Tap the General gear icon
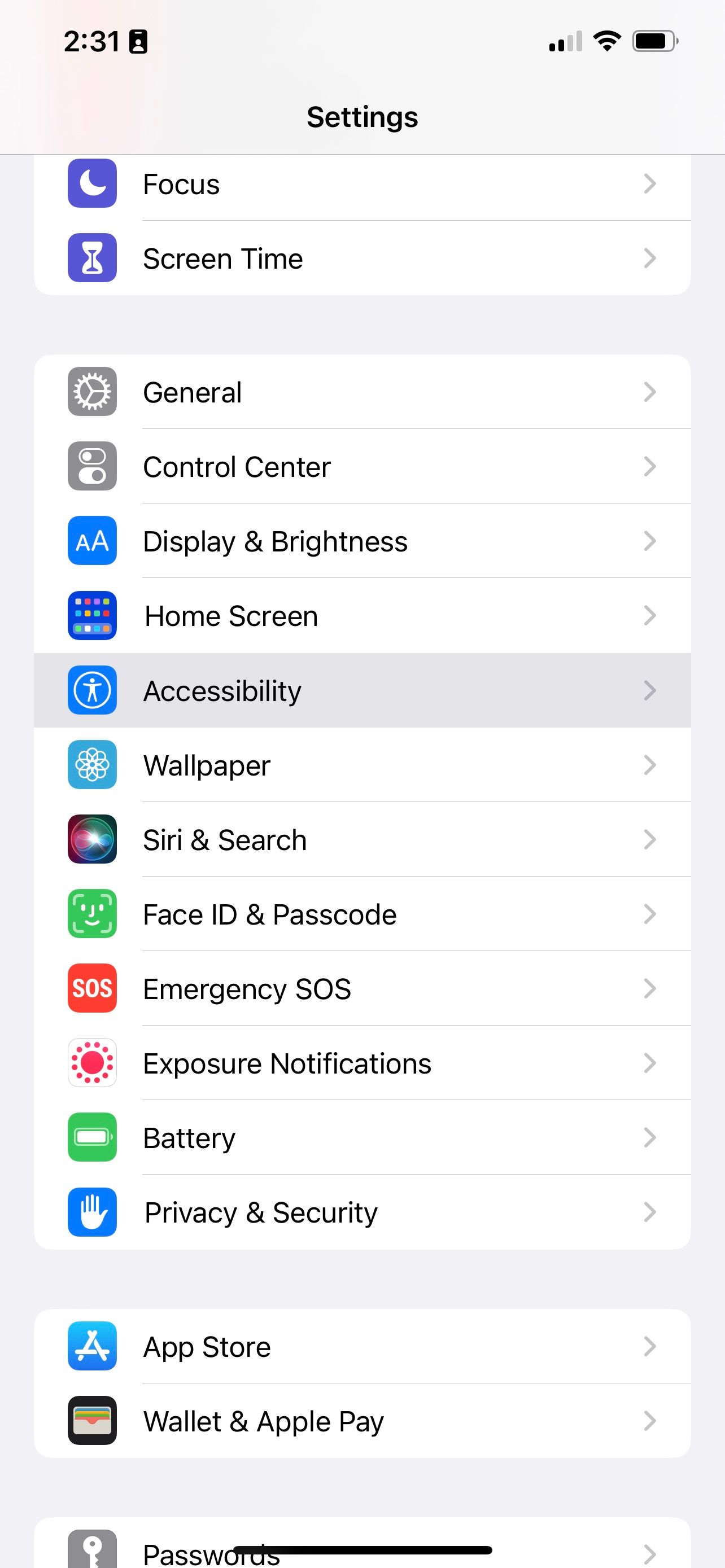Screen dimensions: 725x1568 pyautogui.click(x=92, y=392)
